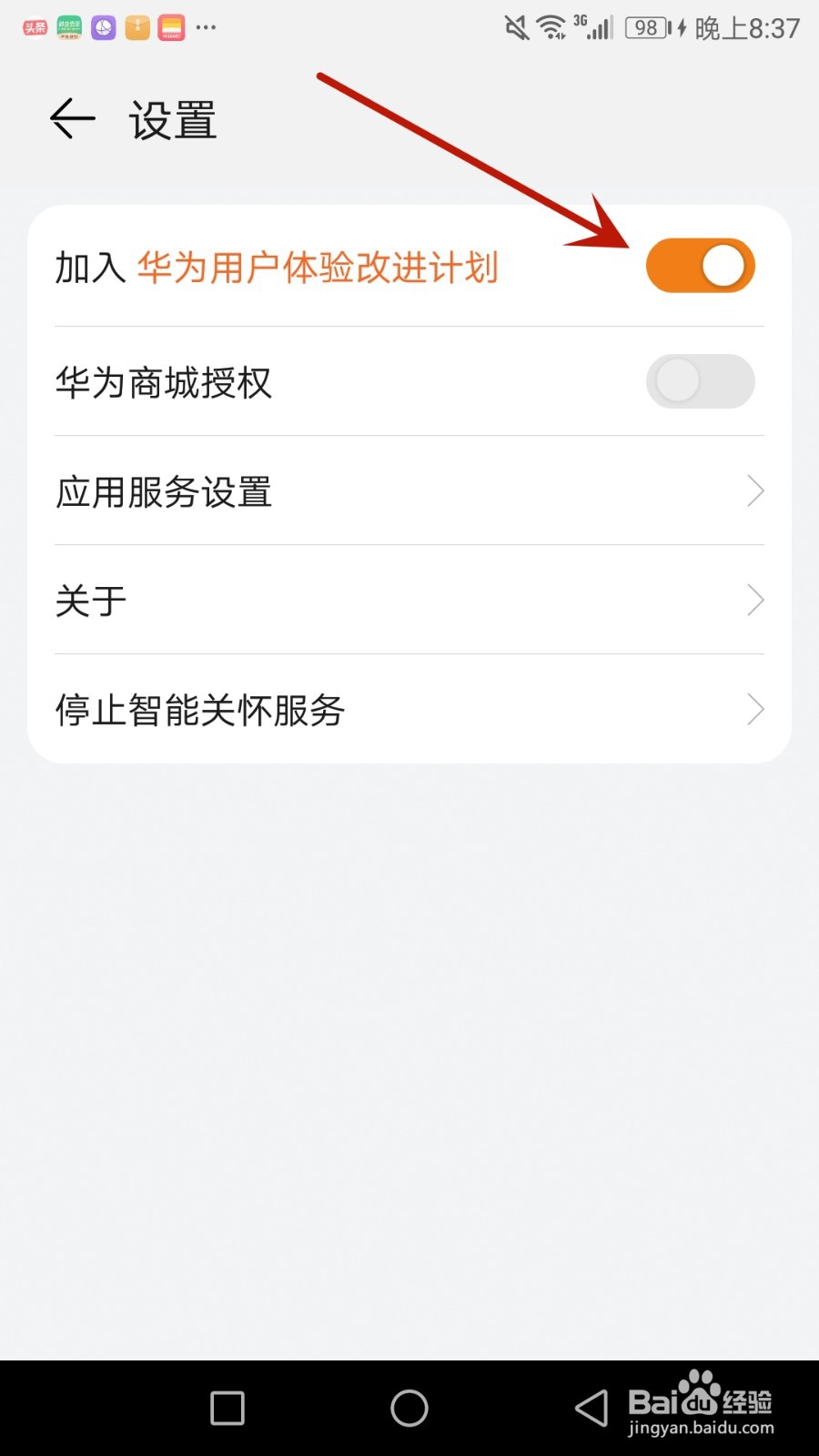Expand 停止智能关怀服务 entry

coord(755,709)
